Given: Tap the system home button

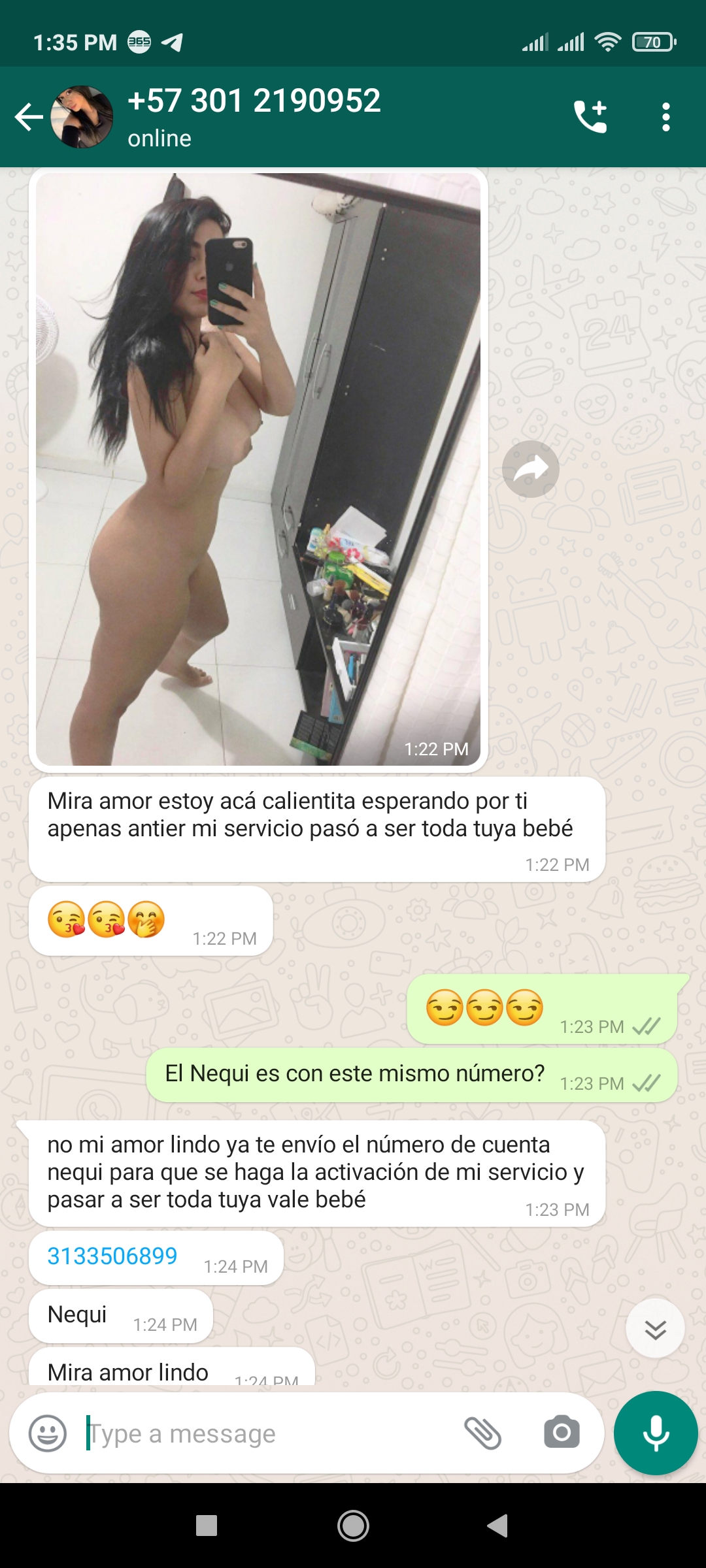Looking at the screenshot, I should click(x=353, y=1526).
